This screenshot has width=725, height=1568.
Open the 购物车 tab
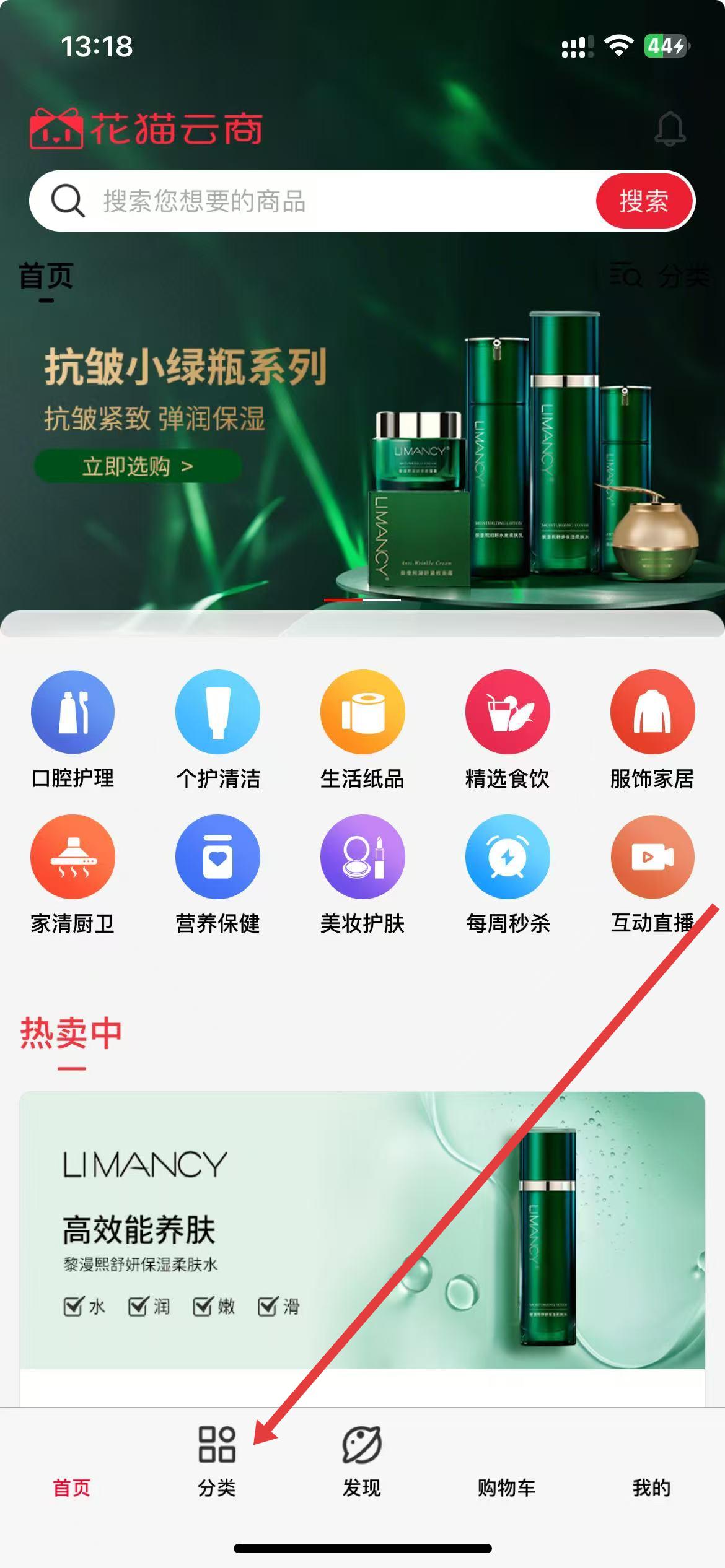506,1487
